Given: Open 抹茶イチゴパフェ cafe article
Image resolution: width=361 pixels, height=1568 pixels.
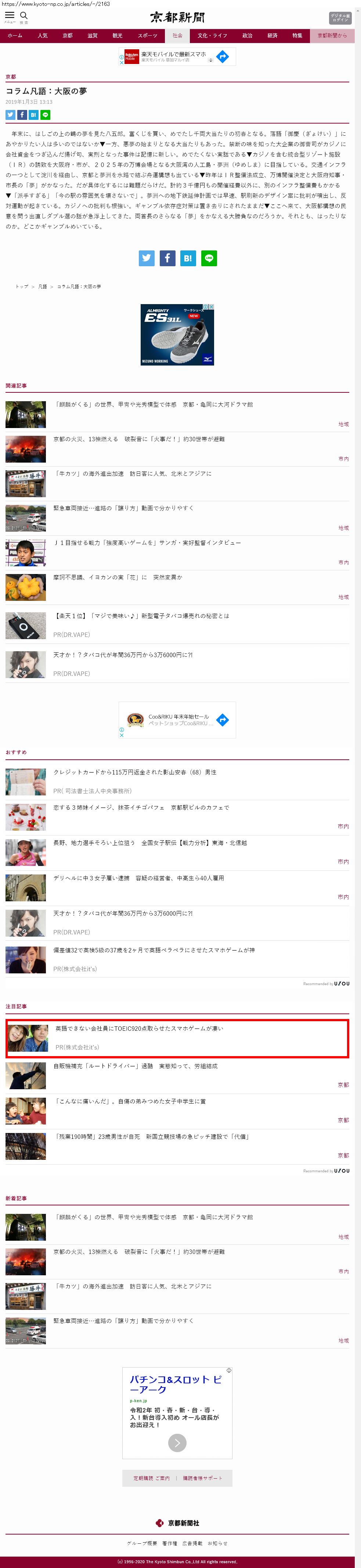Looking at the screenshot, I should pyautogui.click(x=141, y=807).
